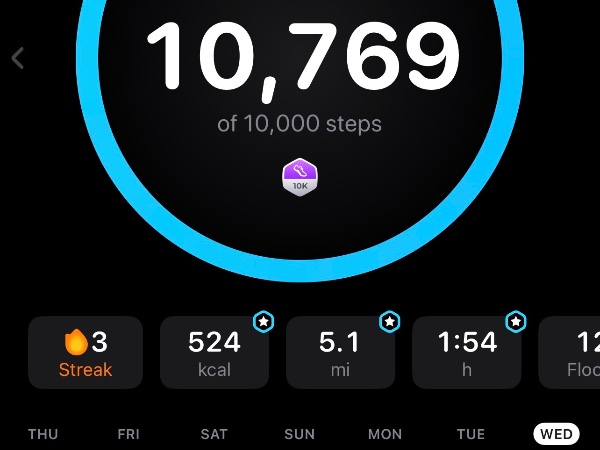600x450 pixels.
Task: Select TUE in the week row
Action: pos(471,434)
